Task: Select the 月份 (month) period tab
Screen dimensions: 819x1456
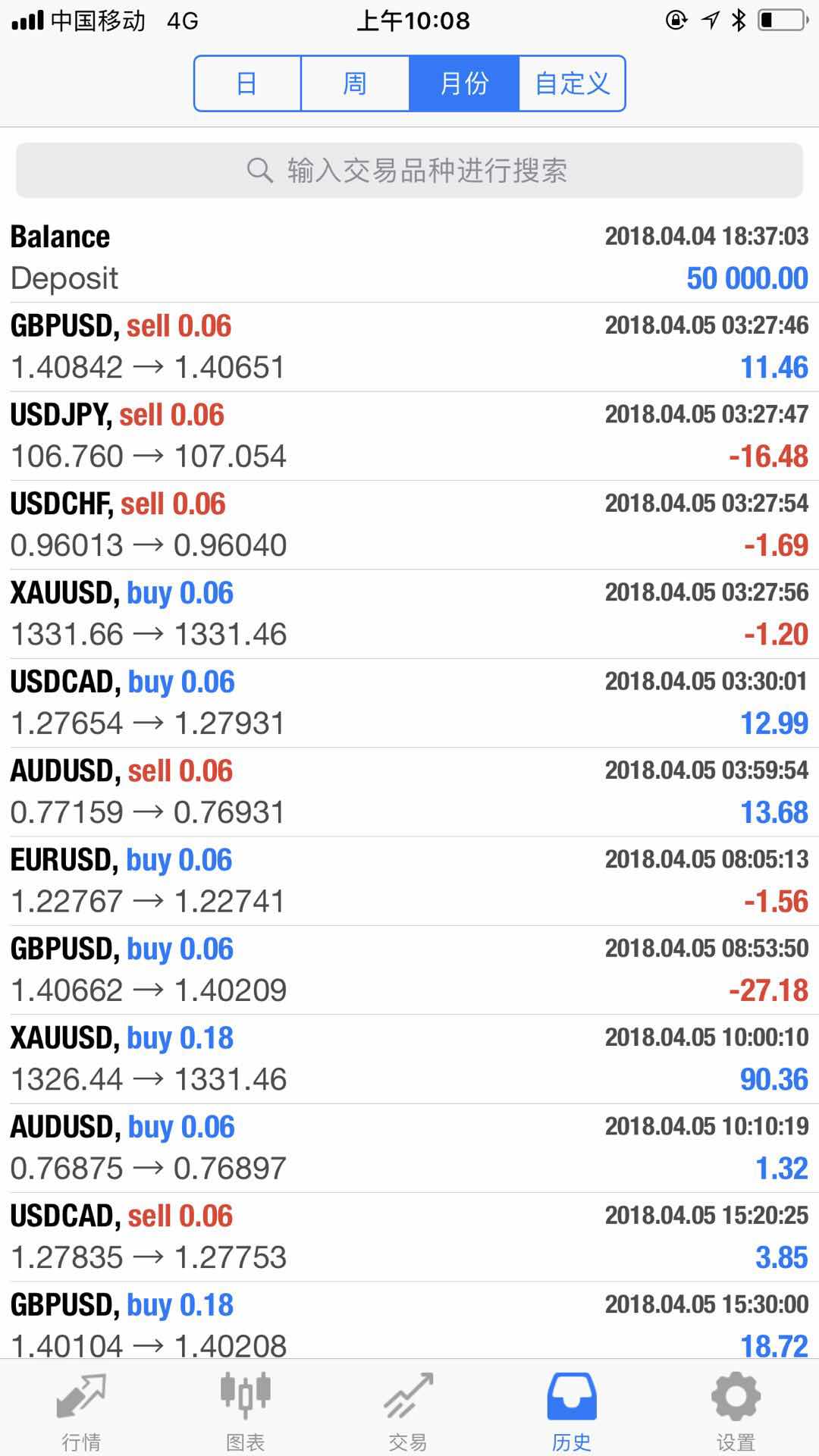Action: click(x=464, y=83)
